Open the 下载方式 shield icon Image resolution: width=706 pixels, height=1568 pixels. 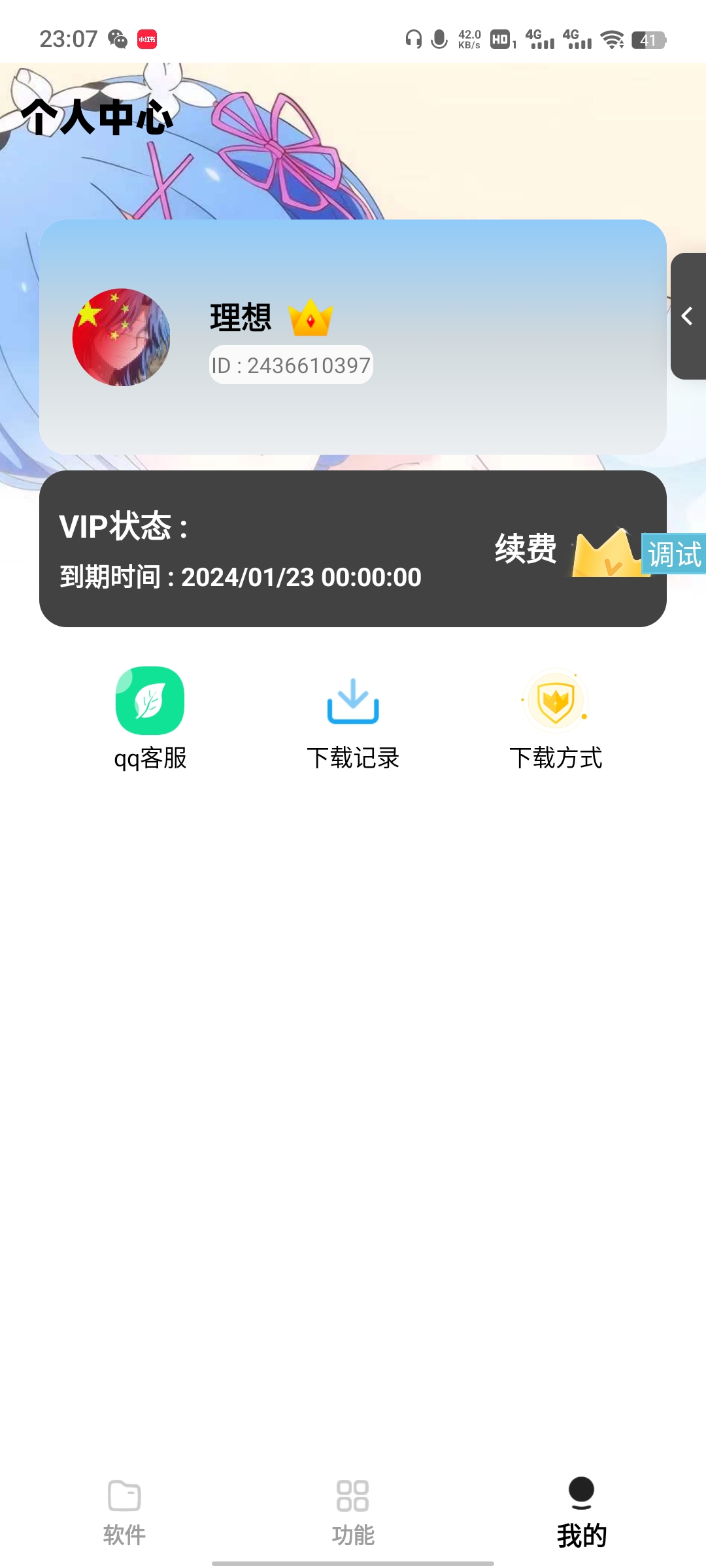pyautogui.click(x=557, y=701)
